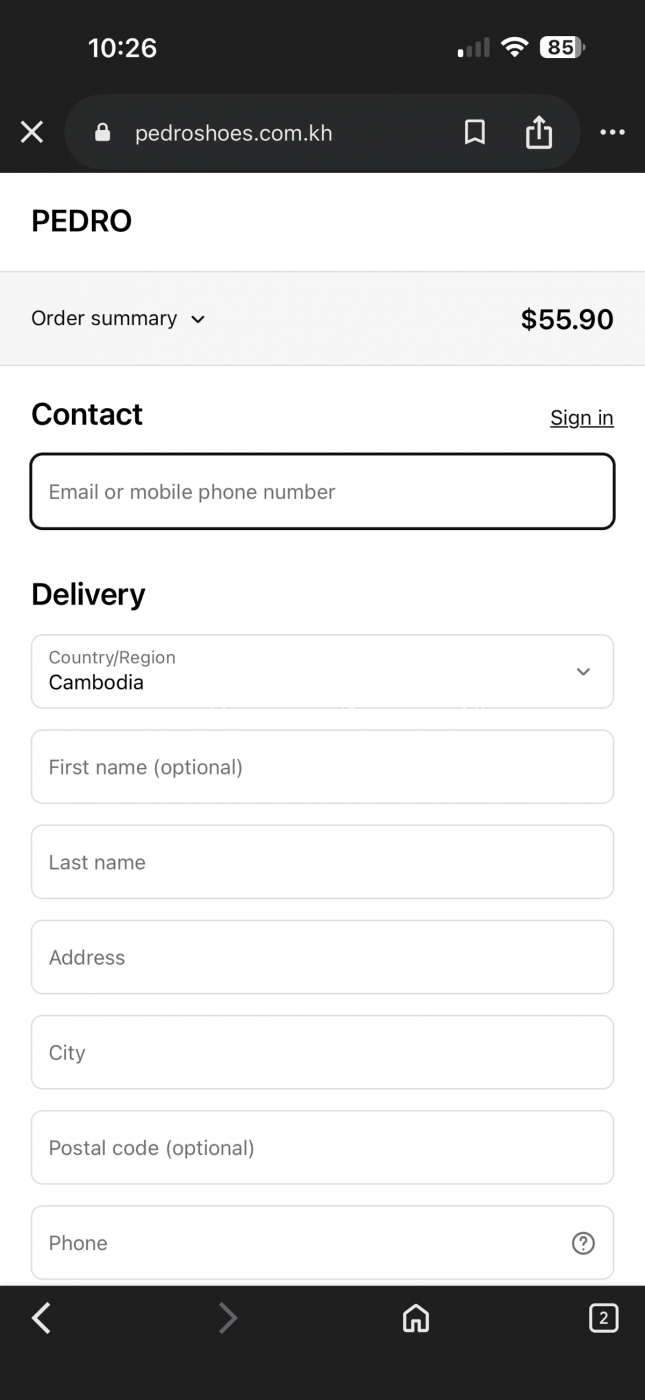
Task: Choose the City field
Action: coord(322,1052)
